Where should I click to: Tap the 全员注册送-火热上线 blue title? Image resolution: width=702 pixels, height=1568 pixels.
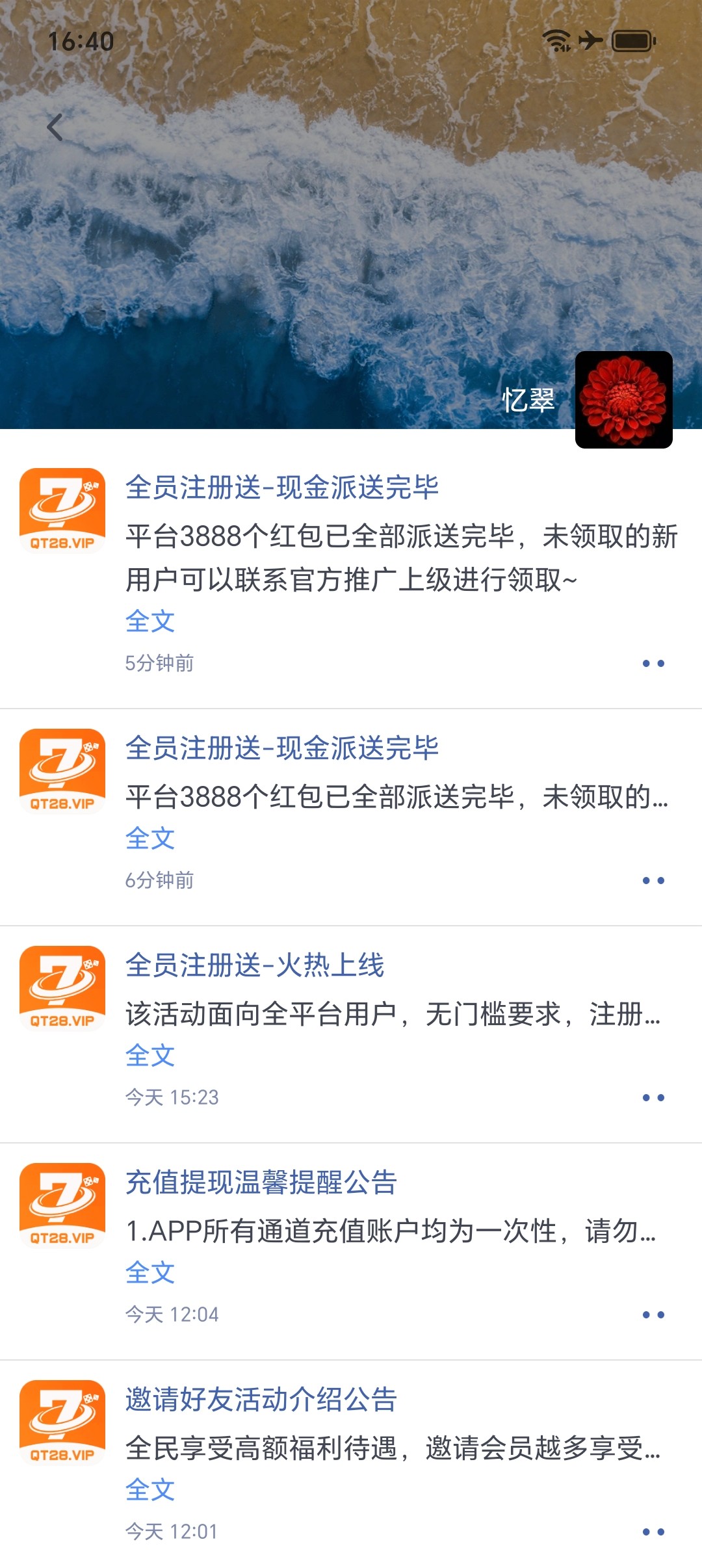click(255, 965)
